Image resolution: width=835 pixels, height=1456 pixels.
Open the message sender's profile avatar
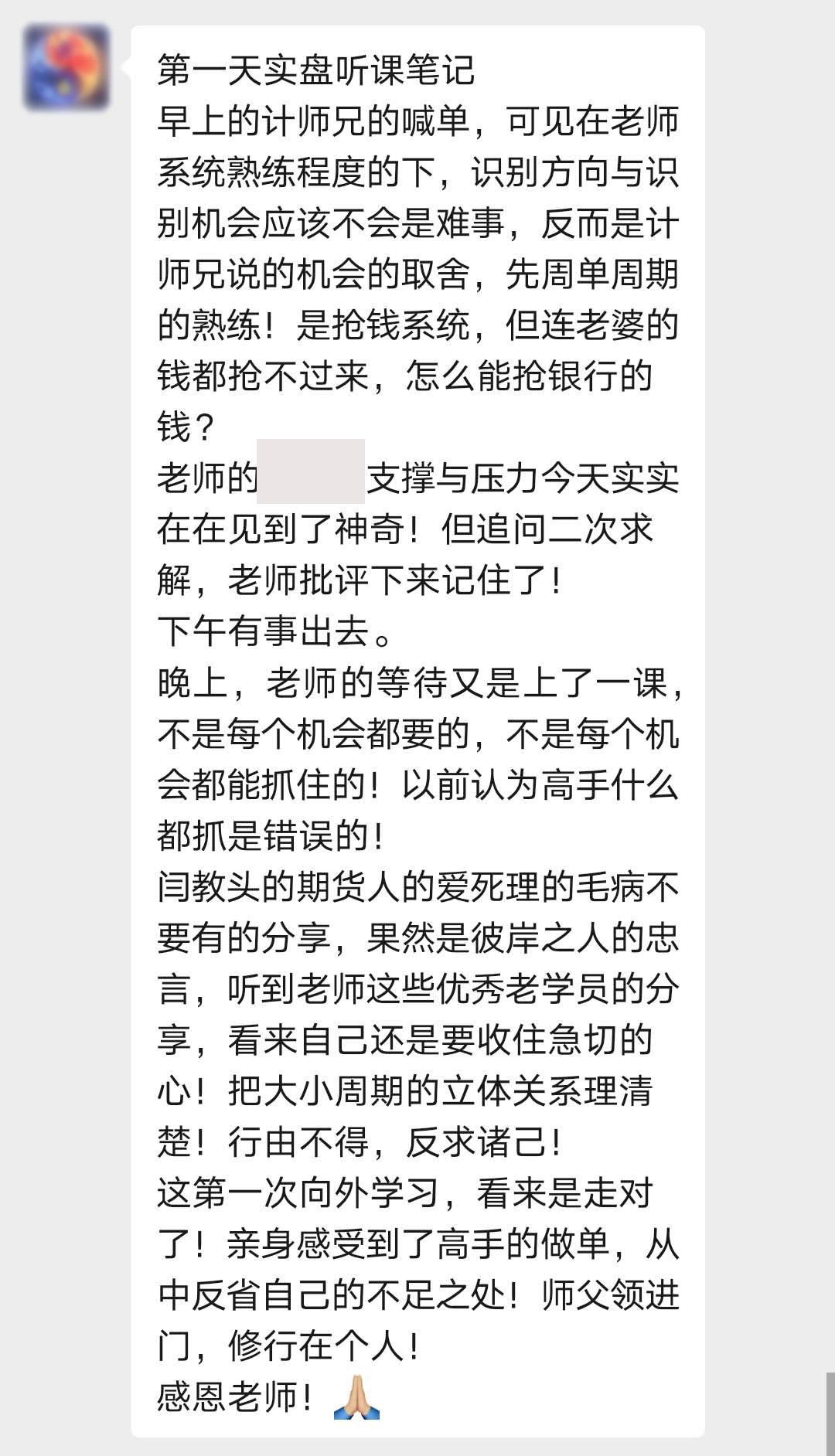click(66, 67)
